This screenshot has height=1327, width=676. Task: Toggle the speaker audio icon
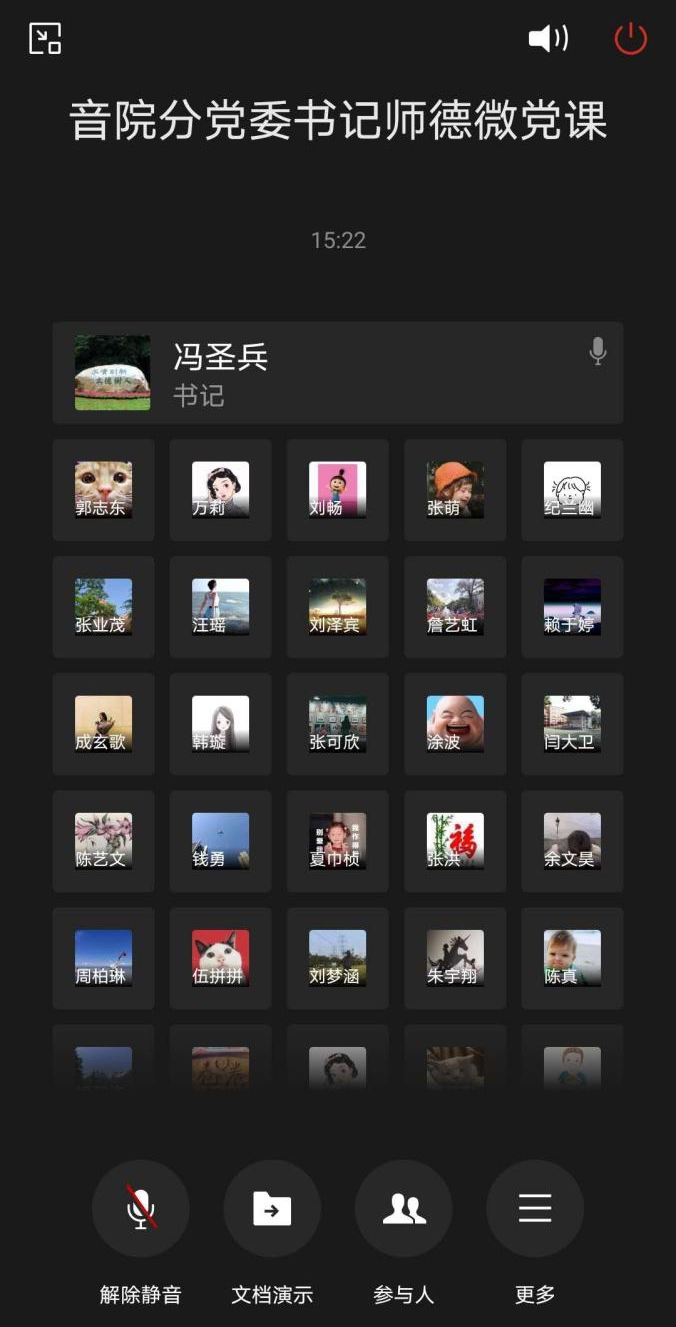548,39
